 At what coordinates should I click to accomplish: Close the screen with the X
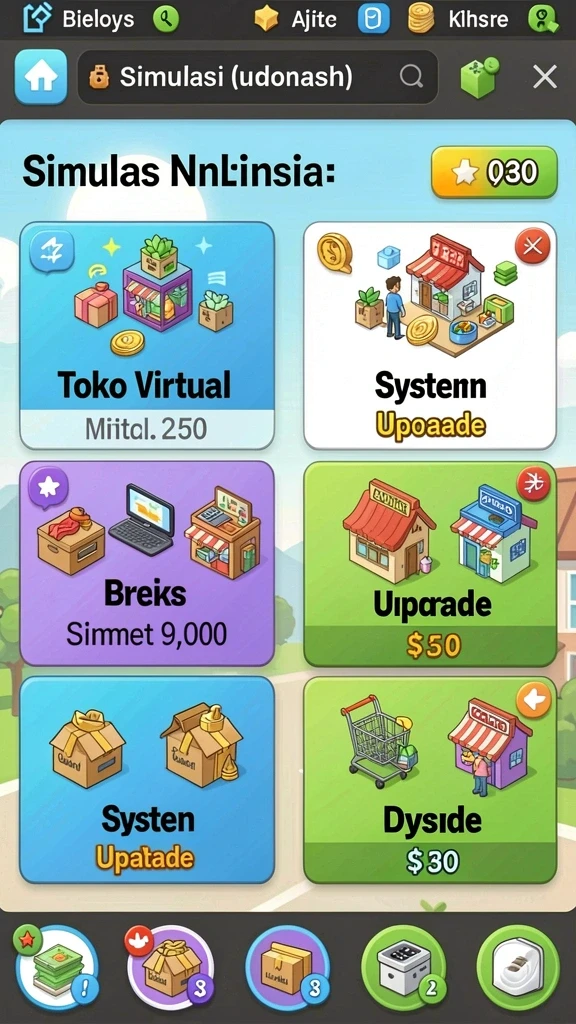(x=545, y=77)
